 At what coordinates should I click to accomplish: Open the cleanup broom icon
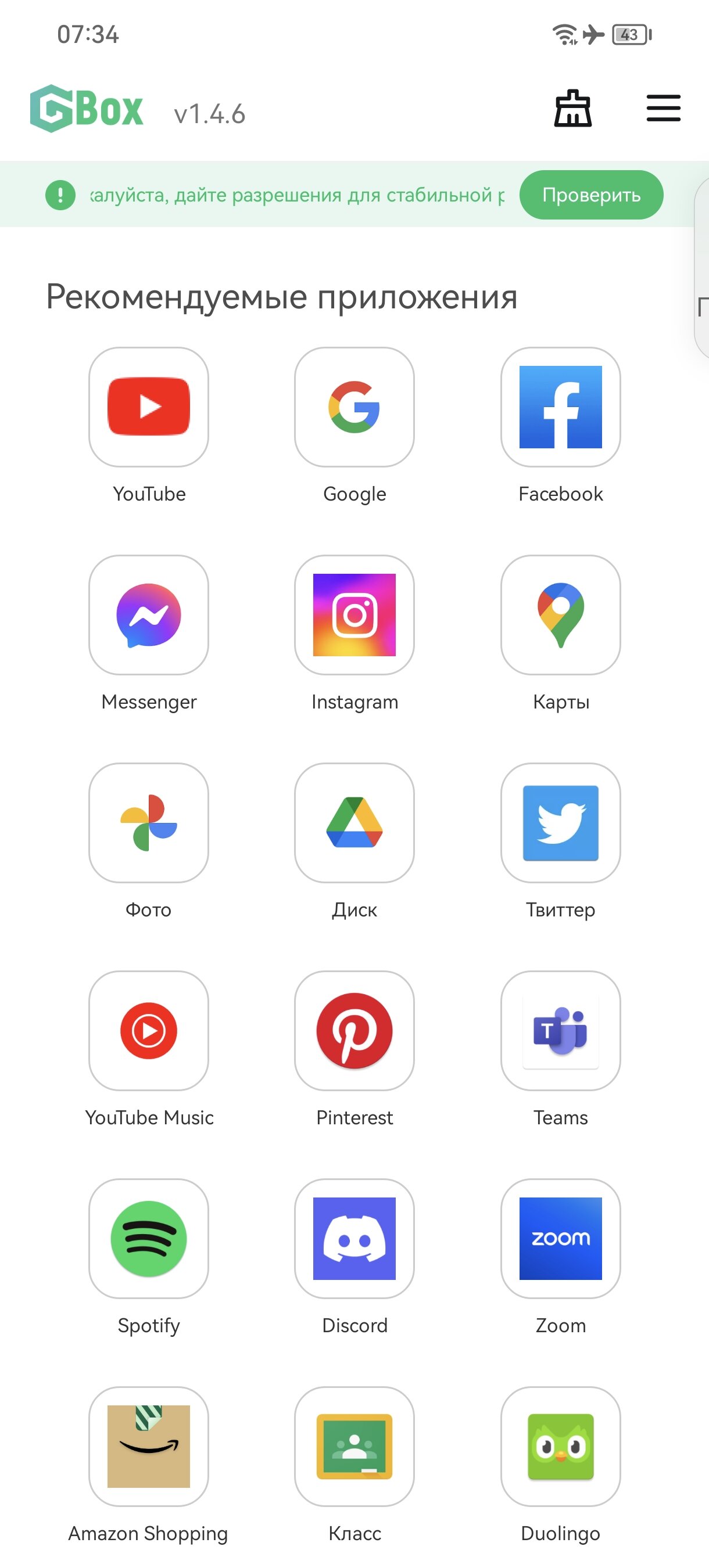click(x=572, y=109)
